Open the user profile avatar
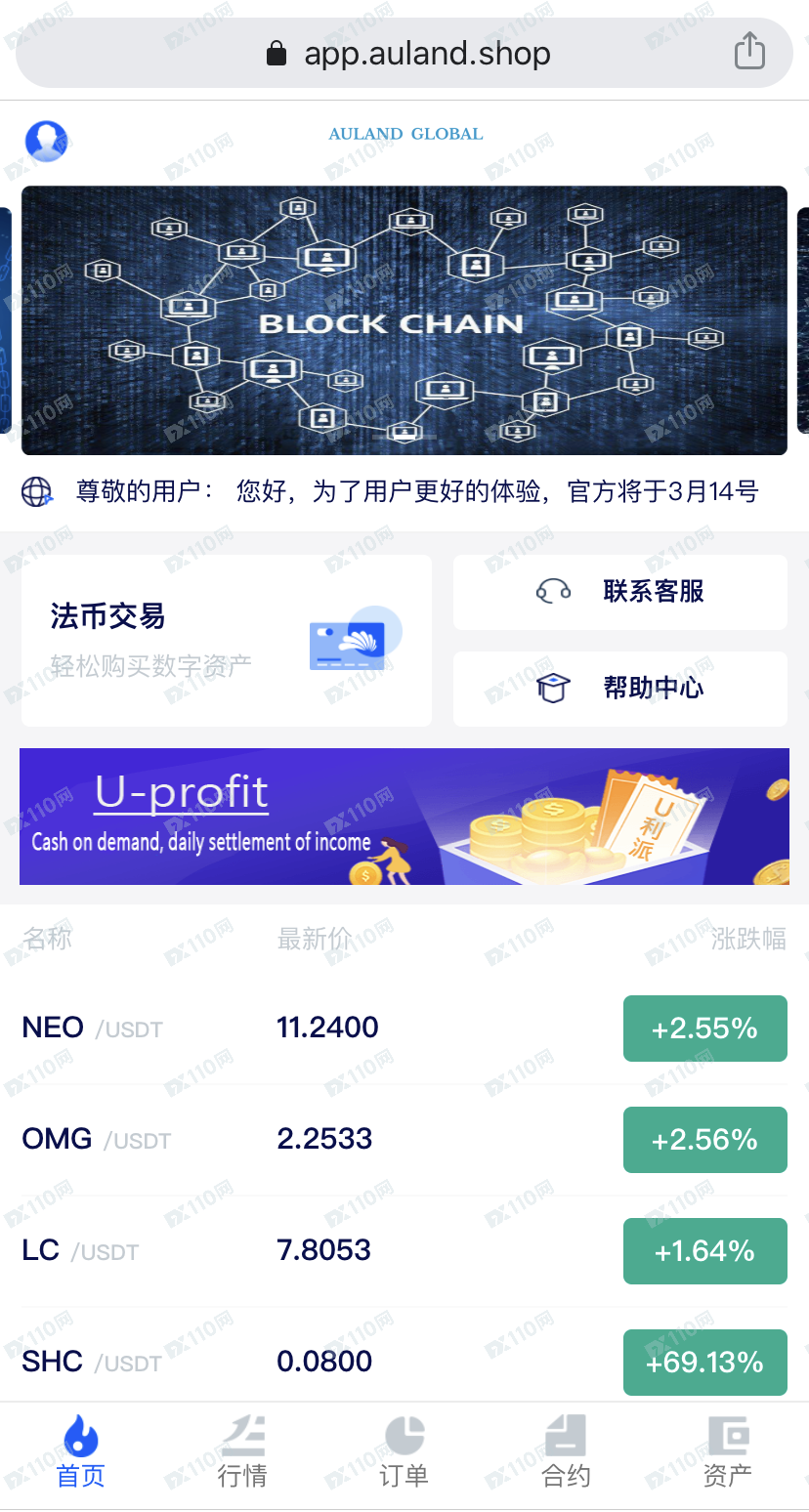The image size is (809, 1512). 46,141
